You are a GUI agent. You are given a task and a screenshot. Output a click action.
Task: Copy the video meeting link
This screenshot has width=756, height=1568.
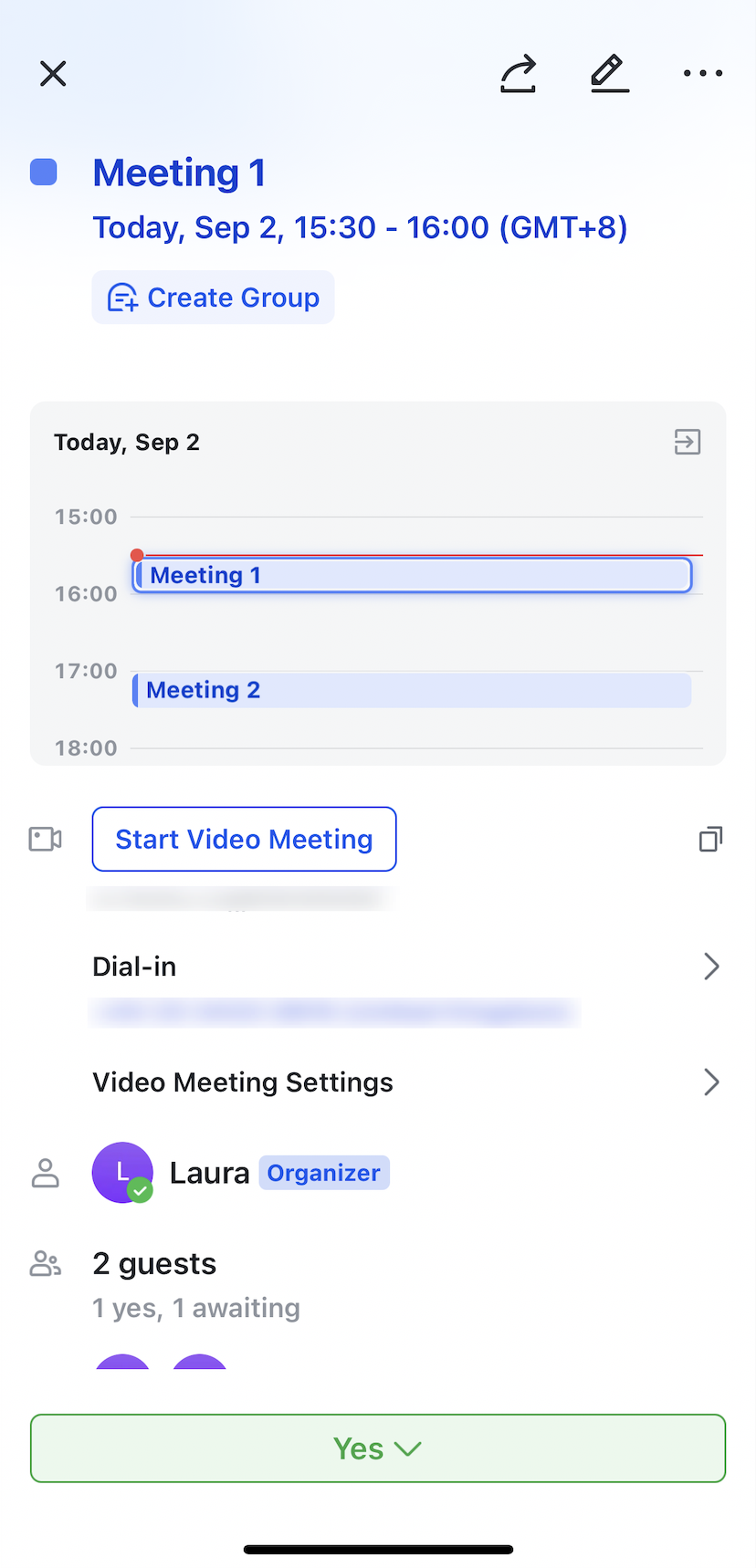[710, 839]
